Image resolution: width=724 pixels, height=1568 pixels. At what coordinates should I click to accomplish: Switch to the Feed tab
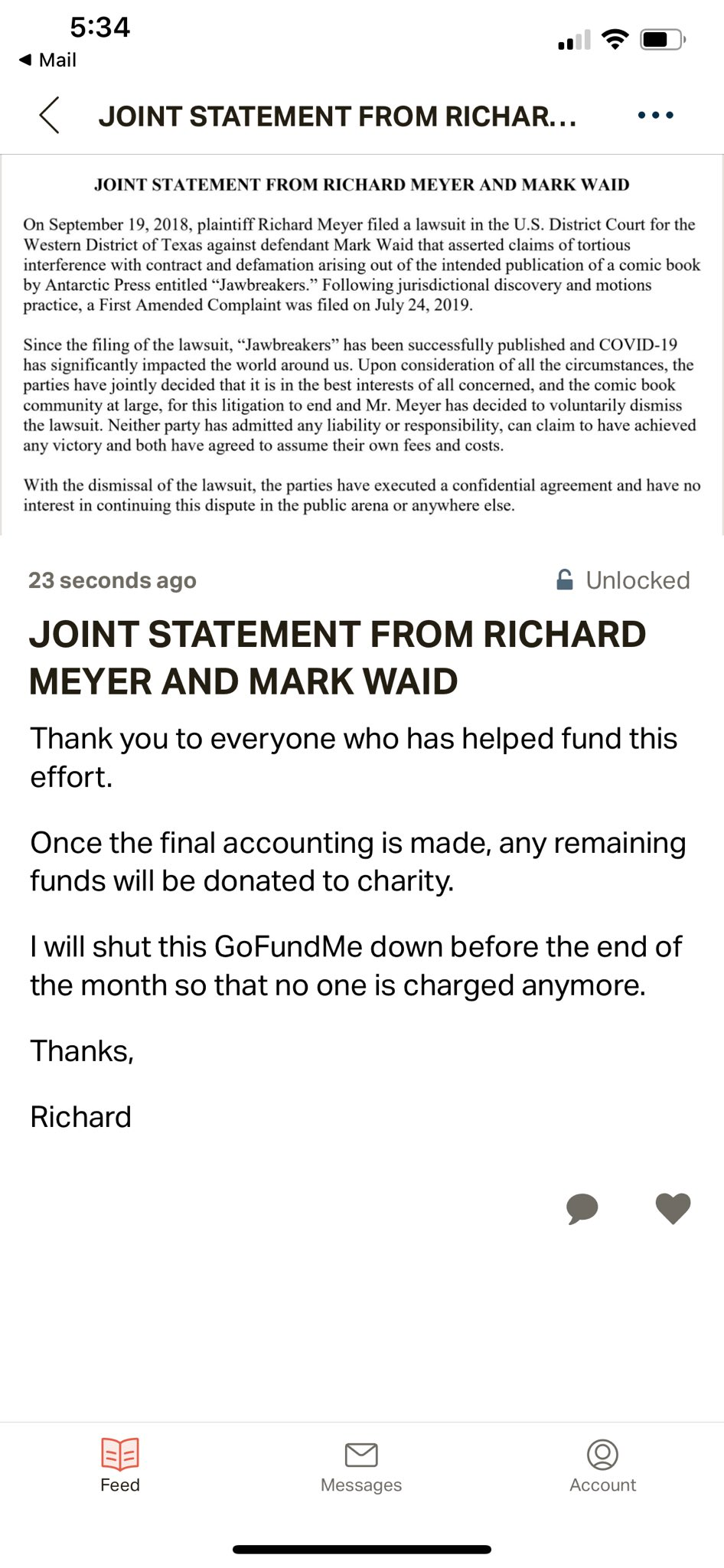point(120,1465)
